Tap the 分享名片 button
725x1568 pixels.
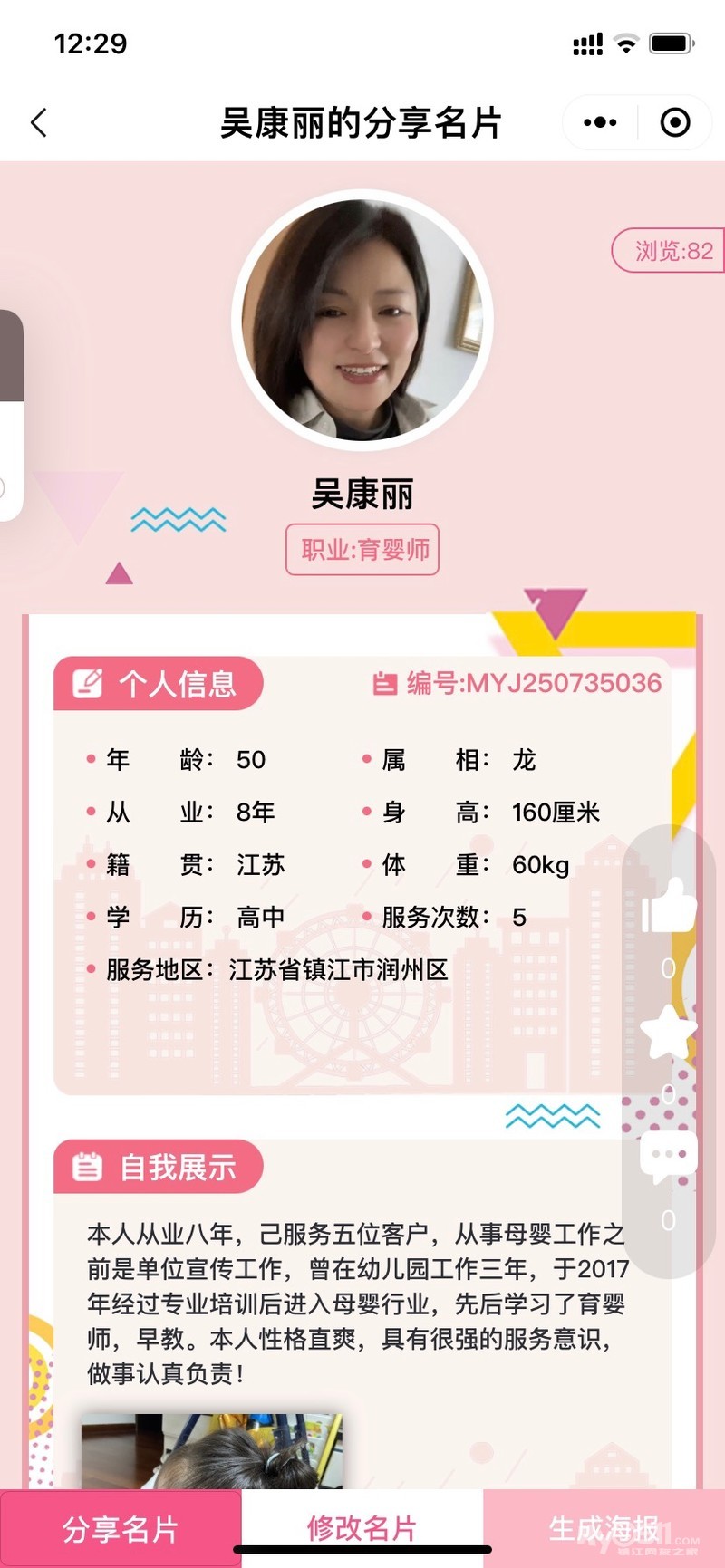(x=121, y=1529)
